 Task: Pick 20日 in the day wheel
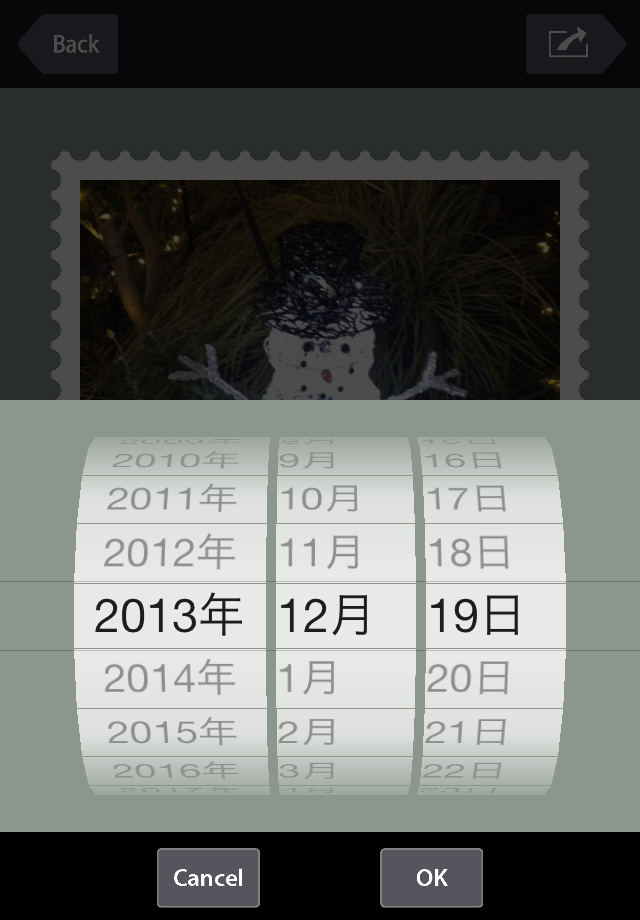470,679
